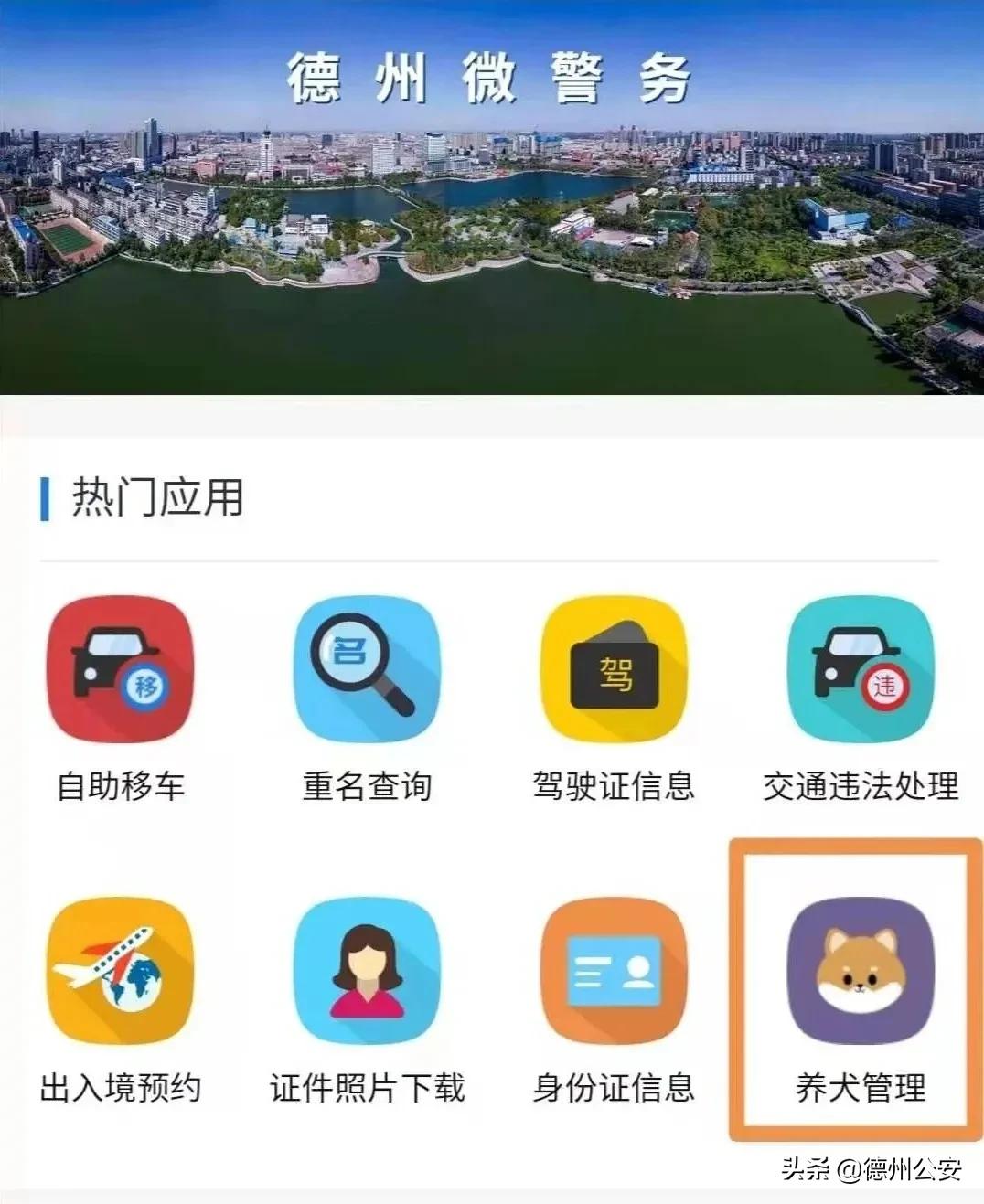
Task: Open 驾驶证信息 via its text label
Action: [x=613, y=786]
